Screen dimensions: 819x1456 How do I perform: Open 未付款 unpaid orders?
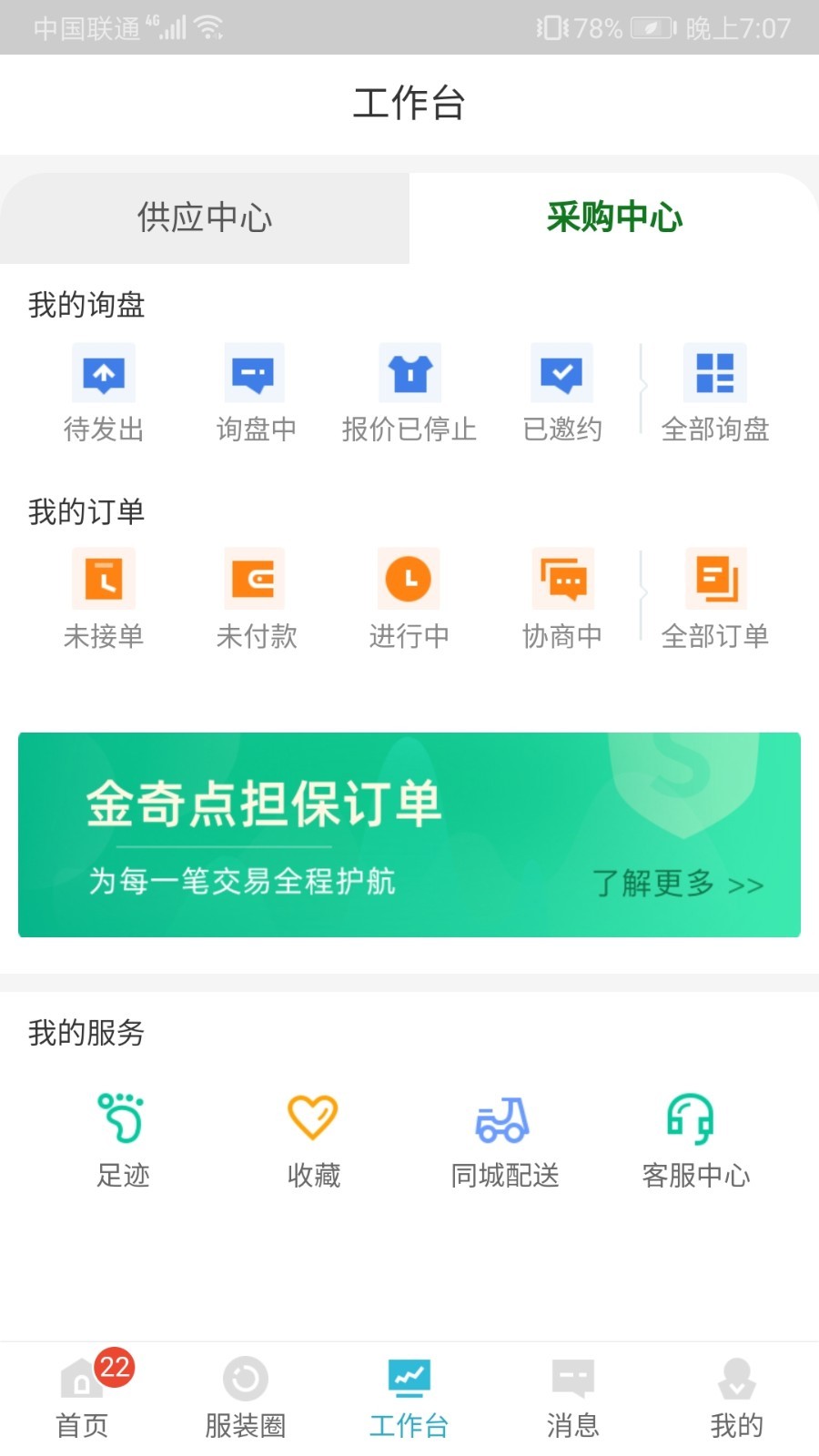coord(256,599)
